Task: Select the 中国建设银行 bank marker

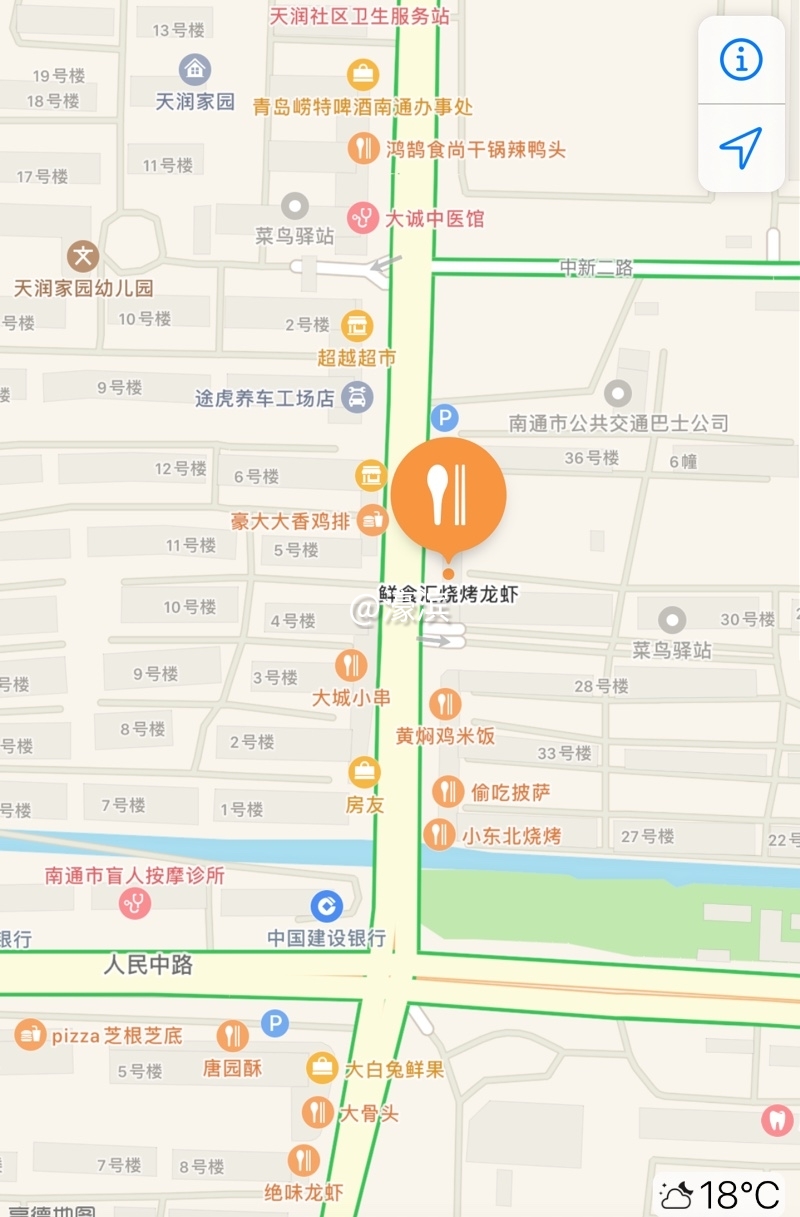Action: tap(326, 907)
